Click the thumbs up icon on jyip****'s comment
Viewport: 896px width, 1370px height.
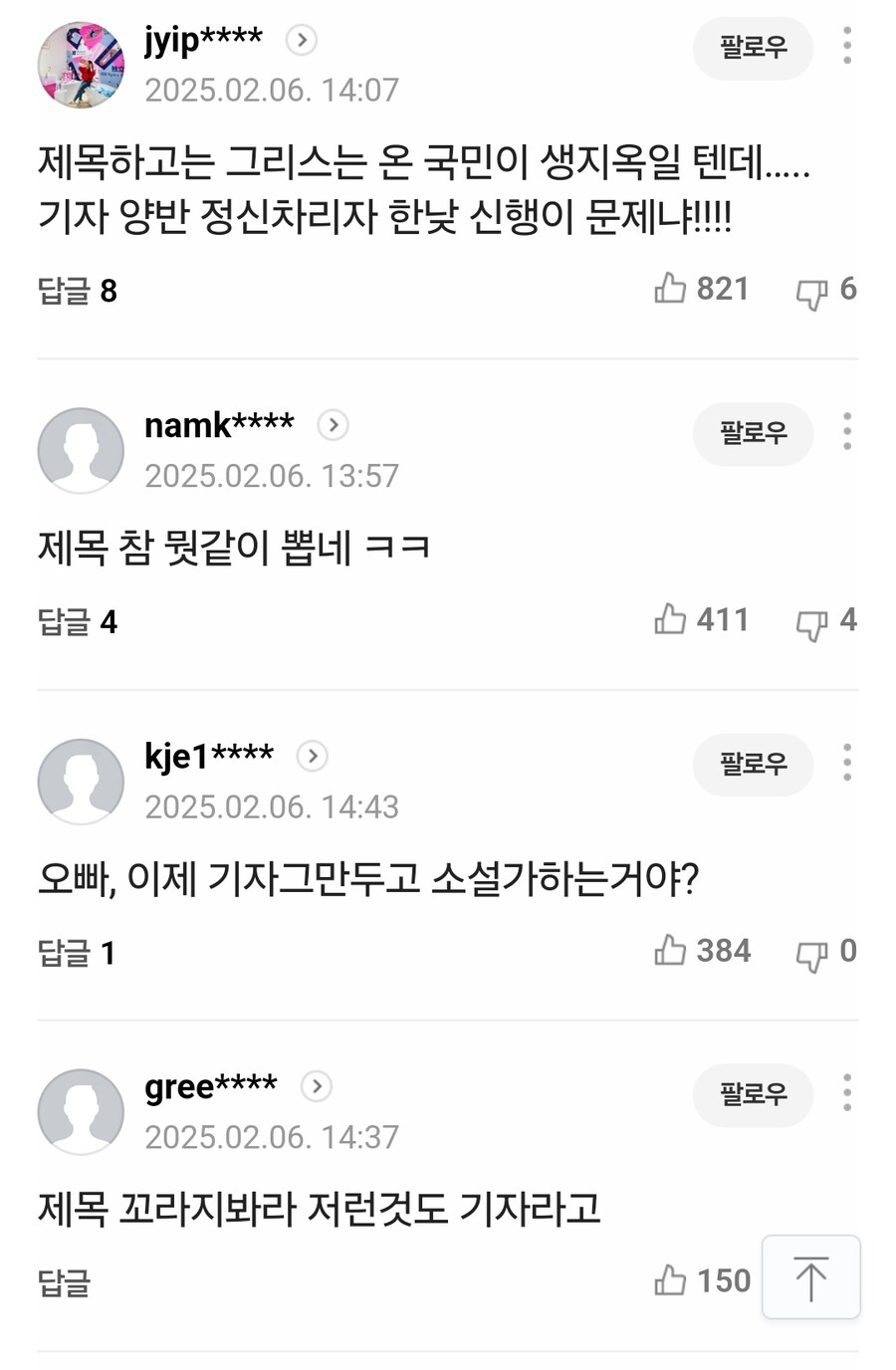coord(670,289)
